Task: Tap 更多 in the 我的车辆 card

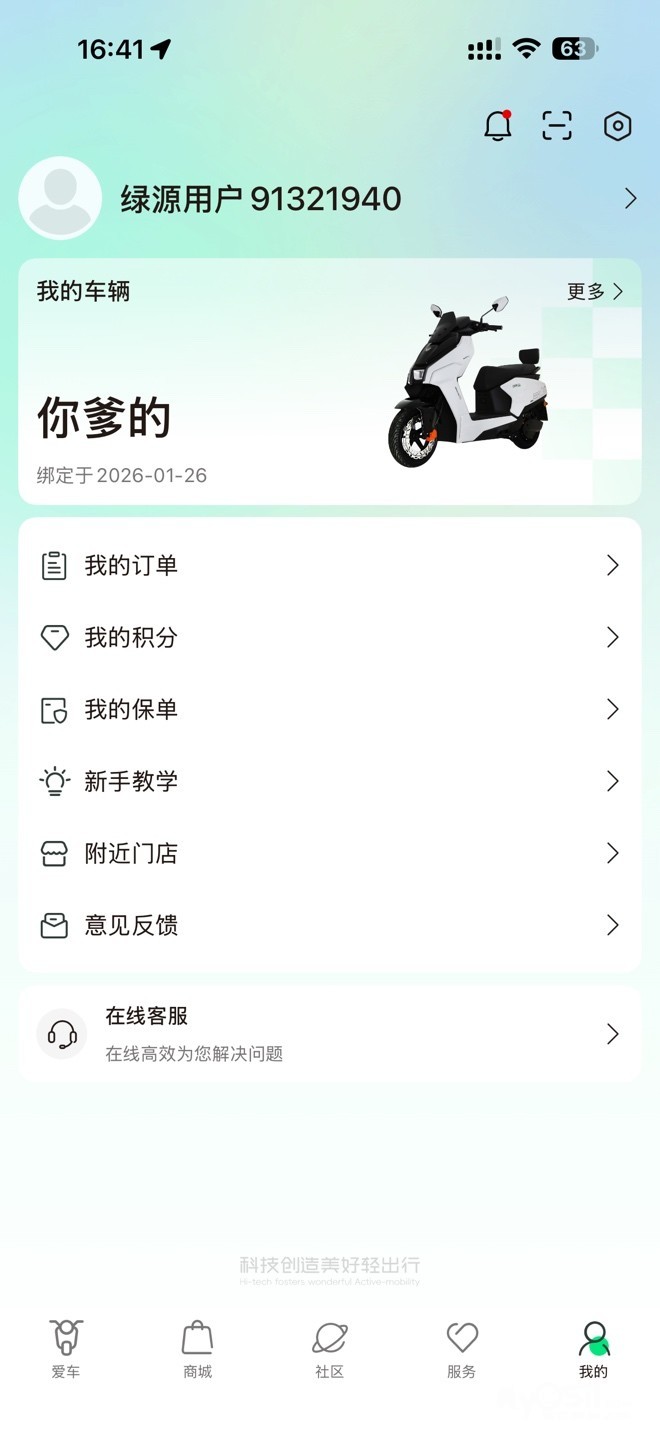Action: pyautogui.click(x=594, y=291)
